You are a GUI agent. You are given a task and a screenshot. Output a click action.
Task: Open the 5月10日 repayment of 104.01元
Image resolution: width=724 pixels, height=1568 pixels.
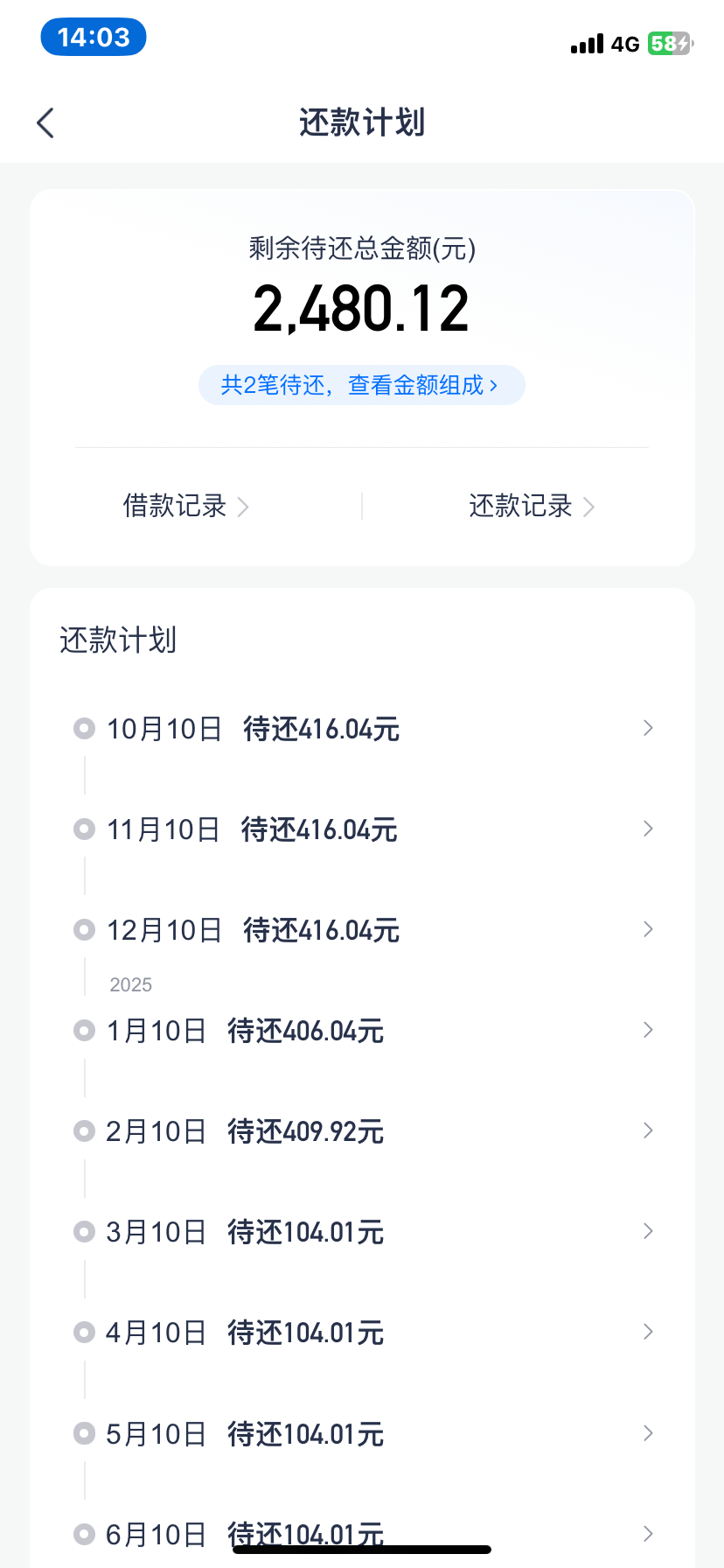coord(362,1434)
